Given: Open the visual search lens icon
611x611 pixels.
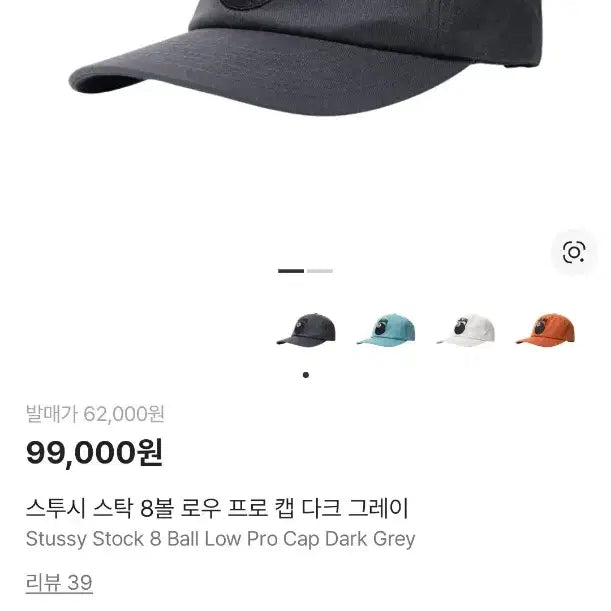Looking at the screenshot, I should (x=574, y=252).
